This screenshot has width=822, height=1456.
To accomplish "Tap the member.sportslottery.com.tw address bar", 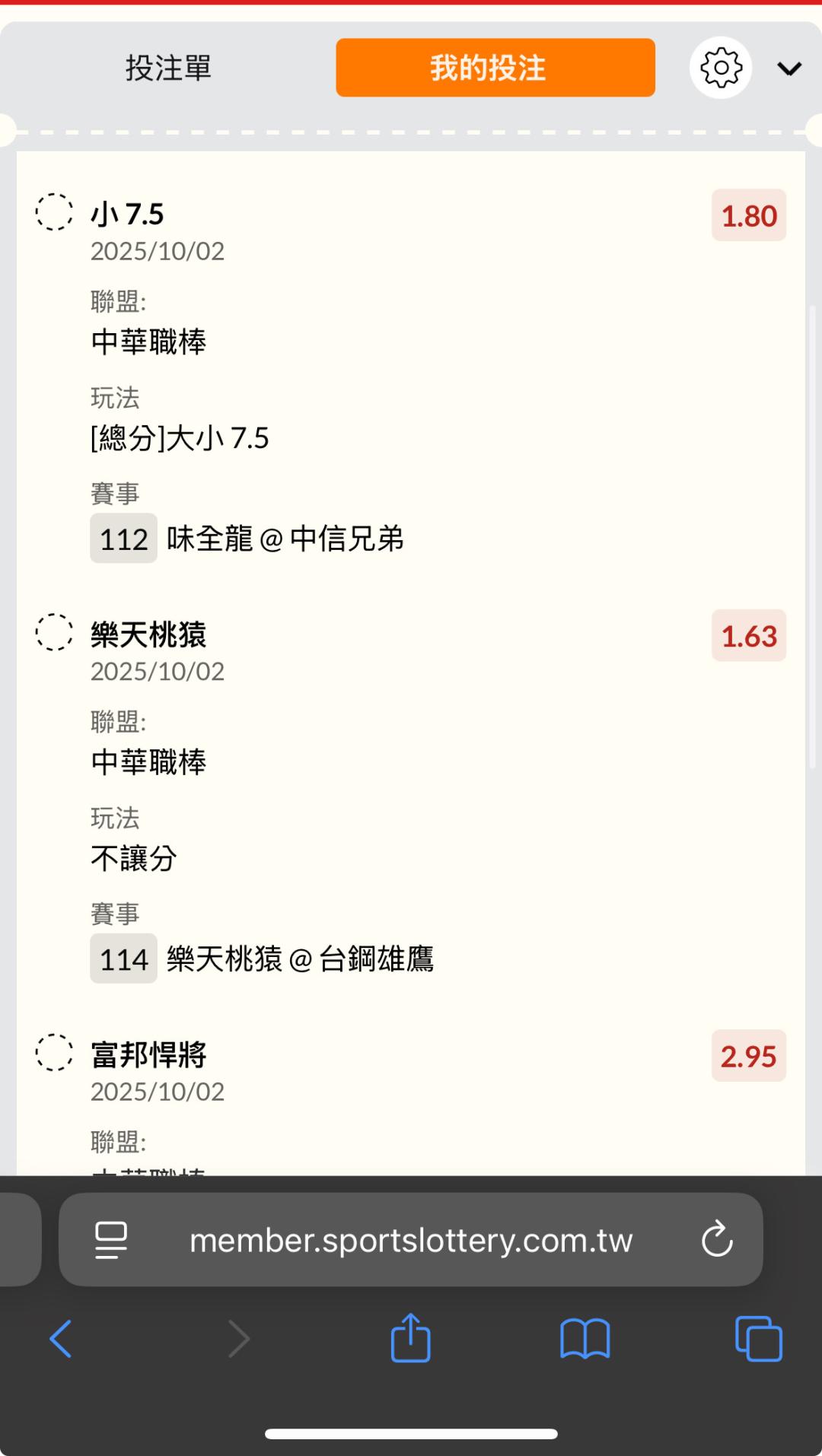I will point(411,1240).
